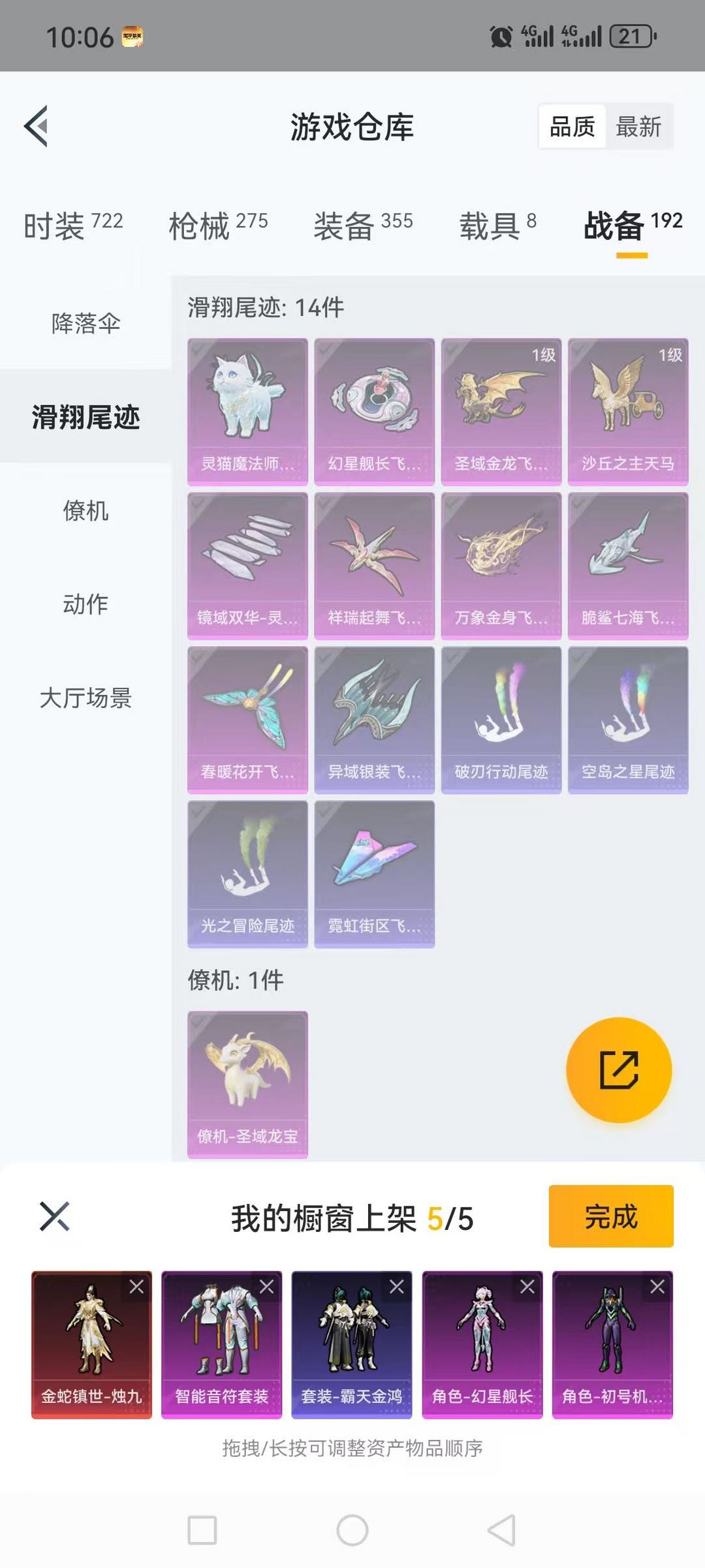The image size is (705, 1568).
Task: Remove 金蛇镇世-烛九 from the showcase
Action: [x=136, y=1287]
